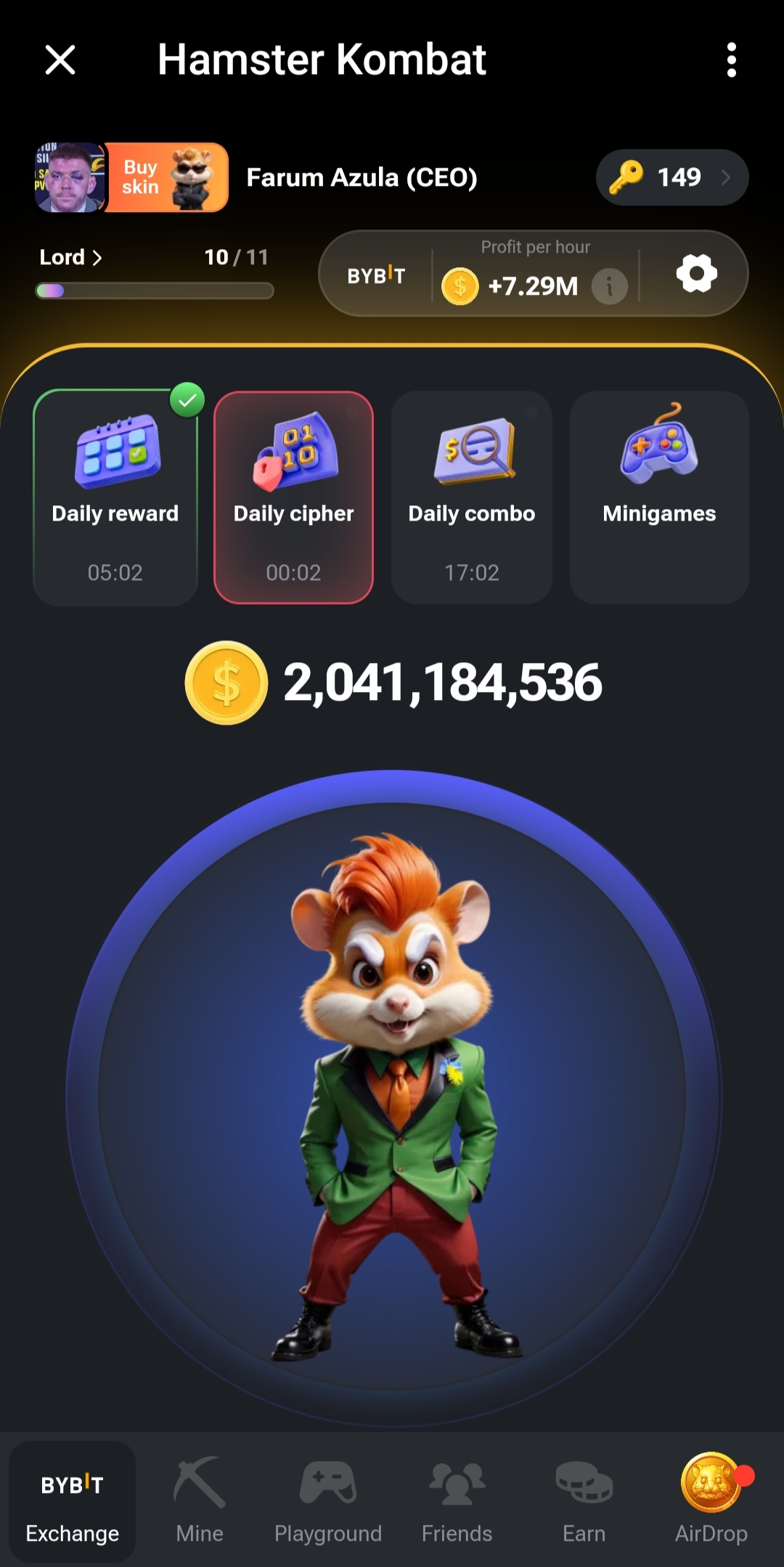Open the Minigames card
The height and width of the screenshot is (1567, 784).
[x=659, y=497]
